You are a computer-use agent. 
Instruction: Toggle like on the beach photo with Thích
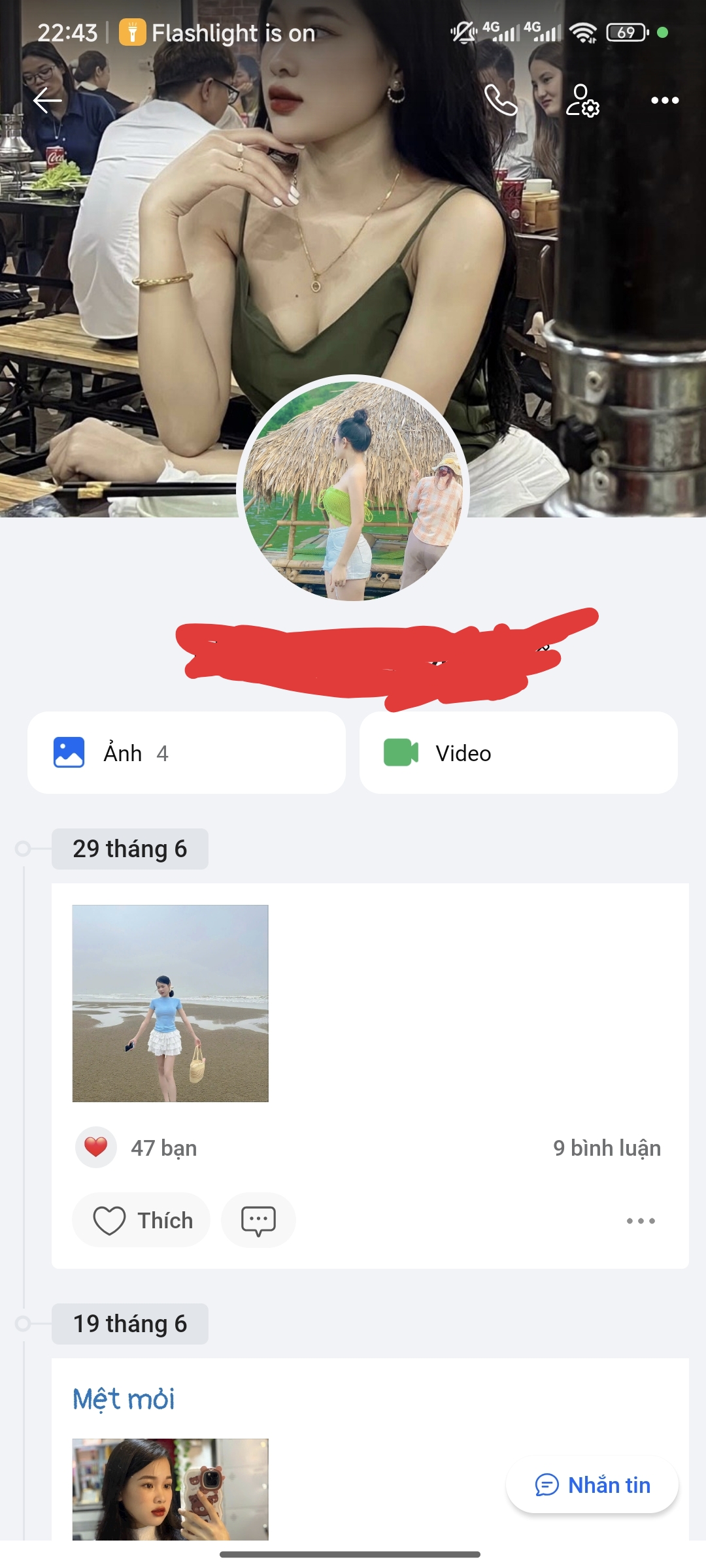tap(141, 1220)
